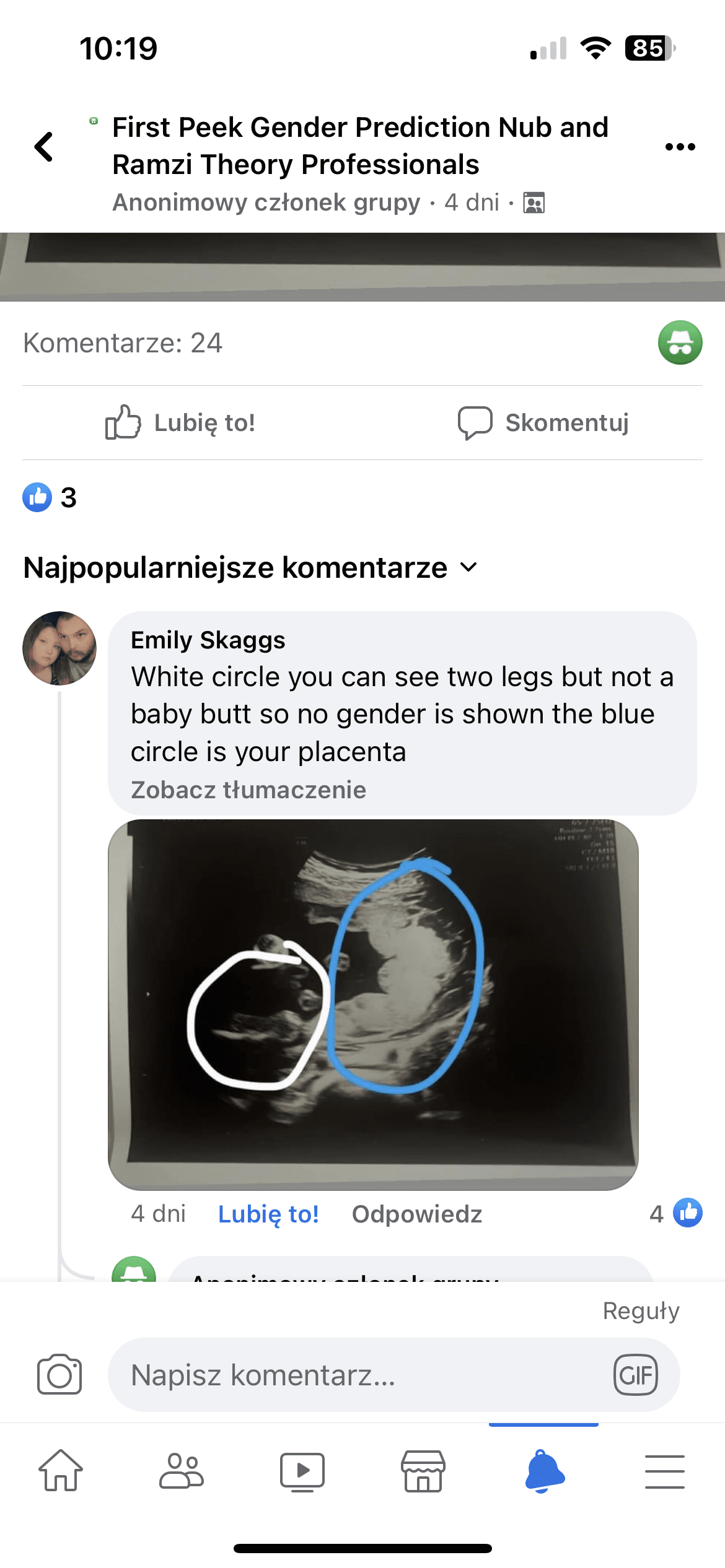Open the GIF picker
725x1568 pixels.
point(635,1375)
